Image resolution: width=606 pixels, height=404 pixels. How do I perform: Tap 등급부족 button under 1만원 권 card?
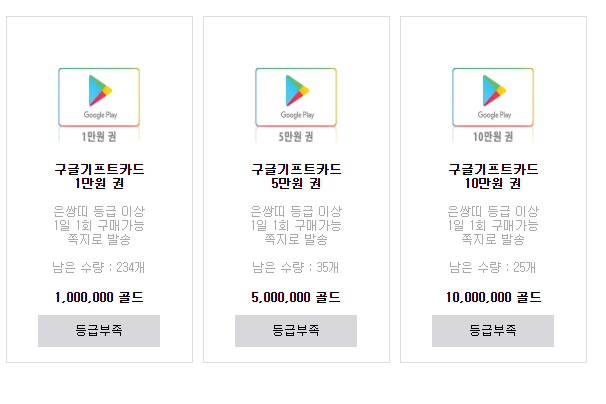coord(99,330)
